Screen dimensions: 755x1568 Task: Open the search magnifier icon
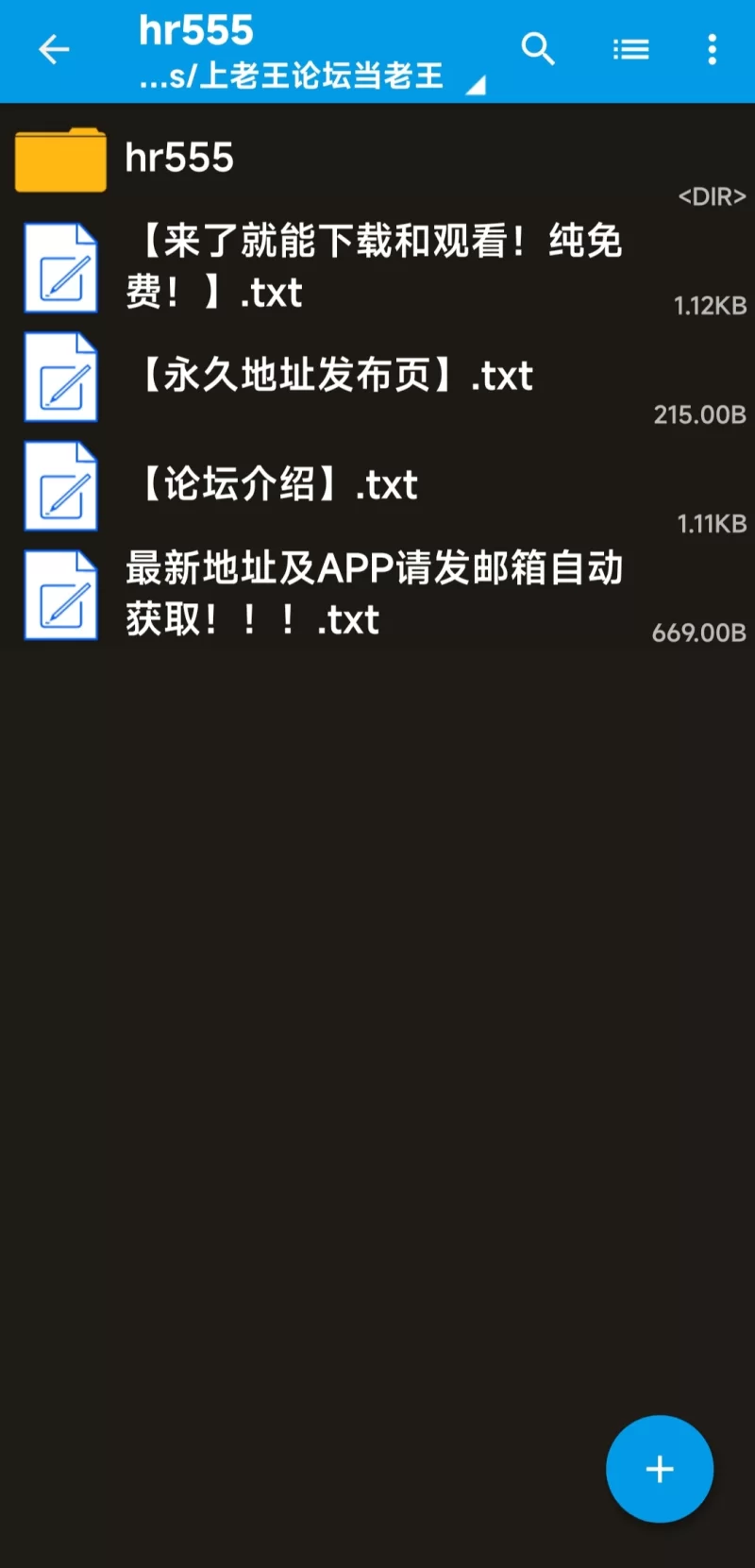click(x=538, y=49)
